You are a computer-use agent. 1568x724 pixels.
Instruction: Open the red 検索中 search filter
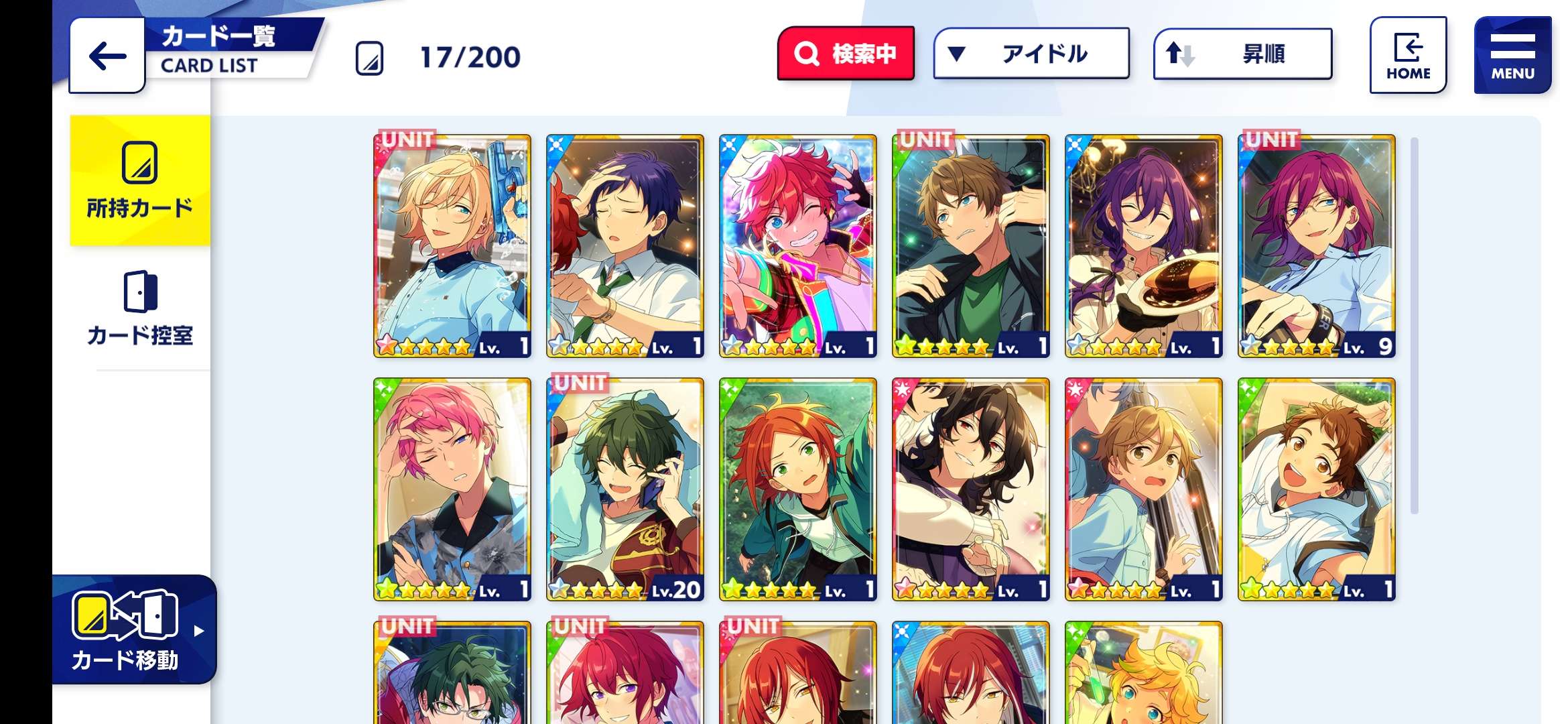(846, 54)
